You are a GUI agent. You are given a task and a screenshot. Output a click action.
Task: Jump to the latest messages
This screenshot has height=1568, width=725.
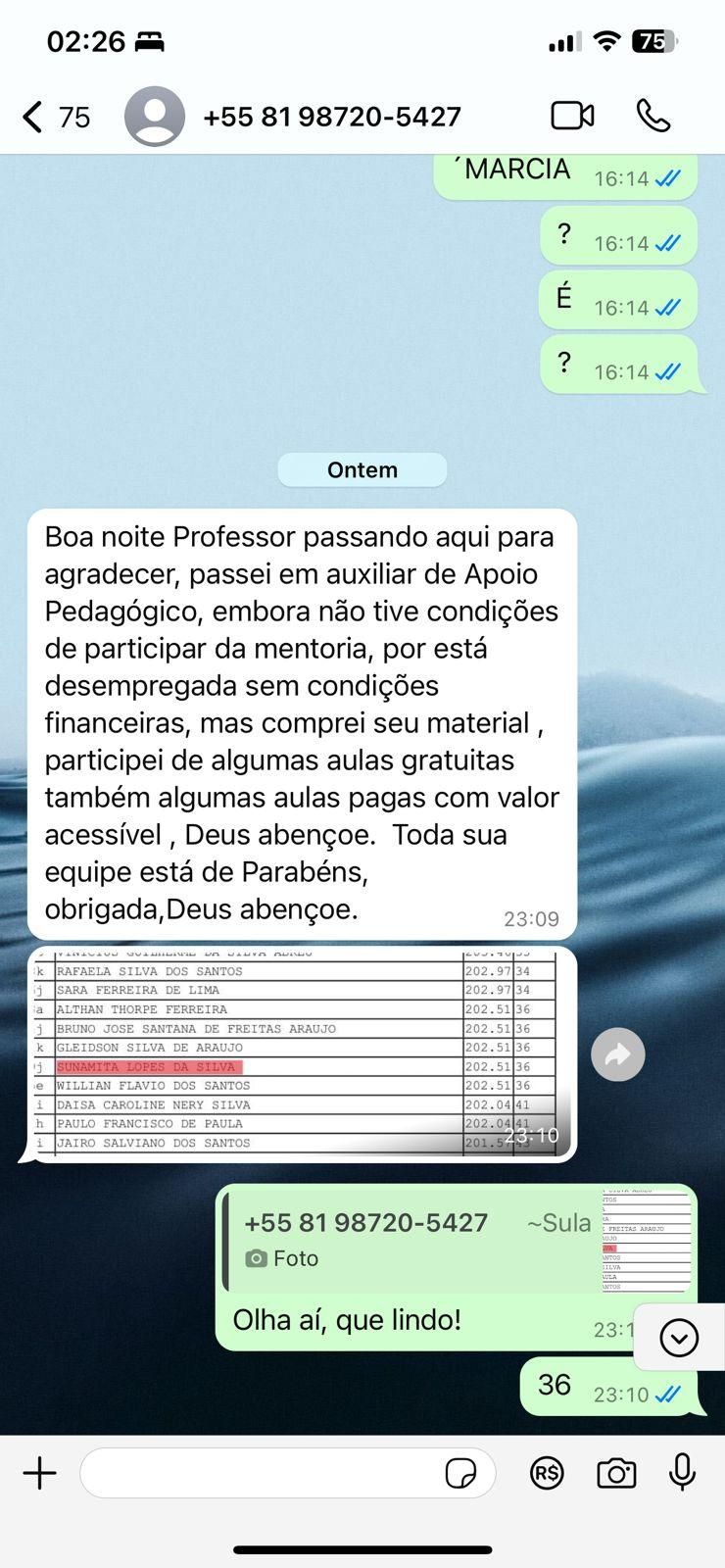pyautogui.click(x=679, y=1338)
